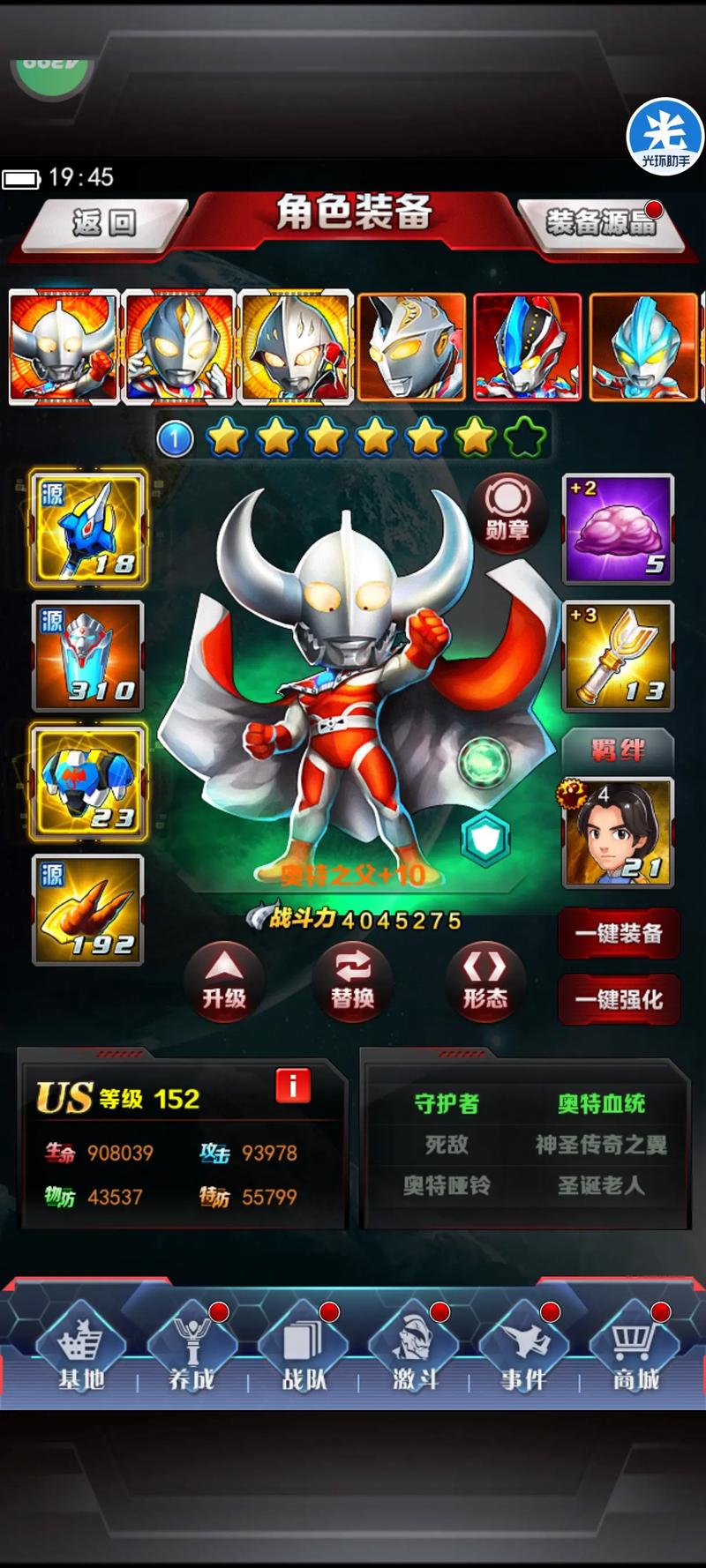Image resolution: width=706 pixels, height=1568 pixels.
Task: Tap the 一键强化 one-click enhance button
Action: pos(619,999)
